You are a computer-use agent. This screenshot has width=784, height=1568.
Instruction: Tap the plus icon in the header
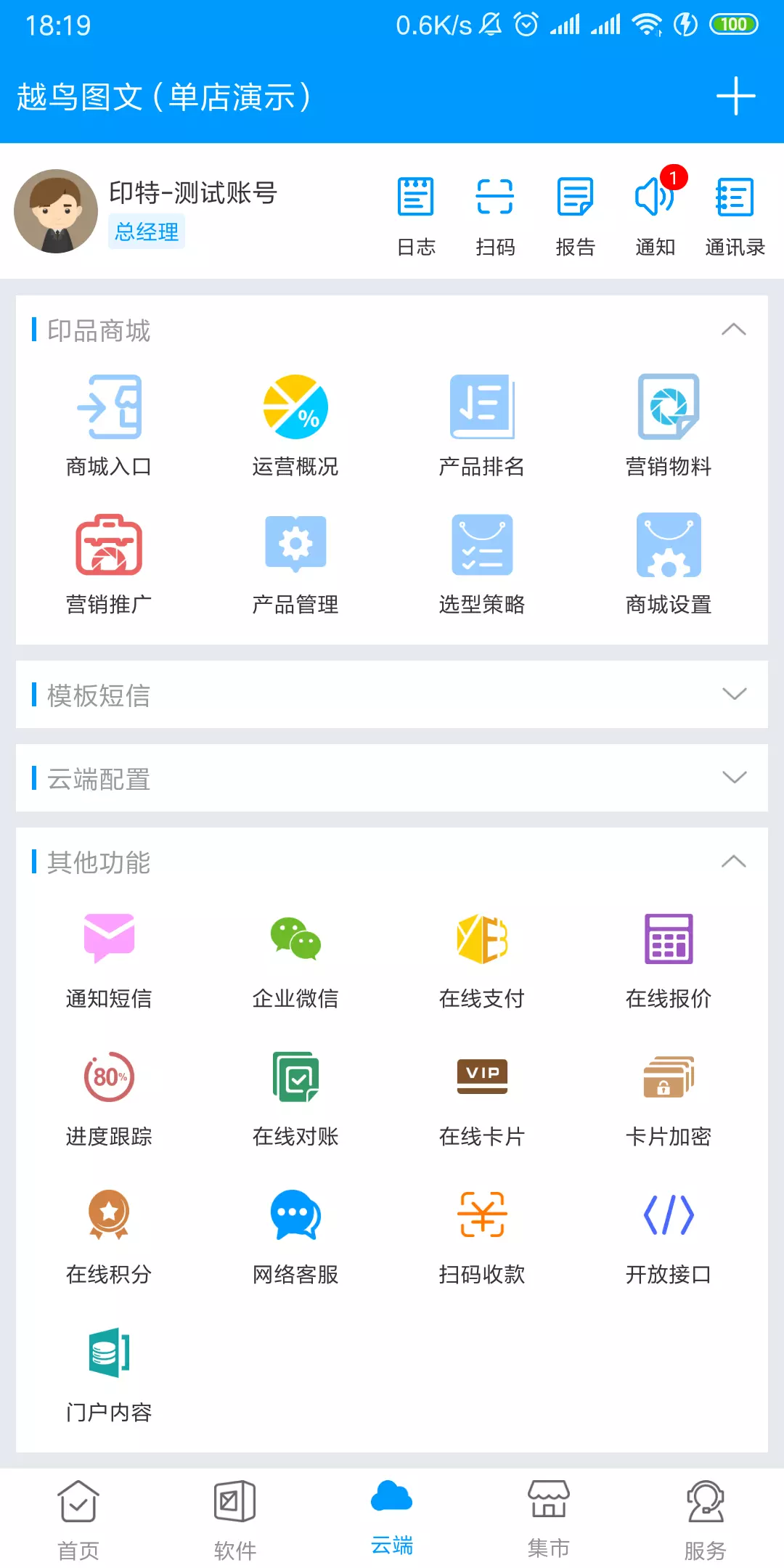tap(735, 96)
